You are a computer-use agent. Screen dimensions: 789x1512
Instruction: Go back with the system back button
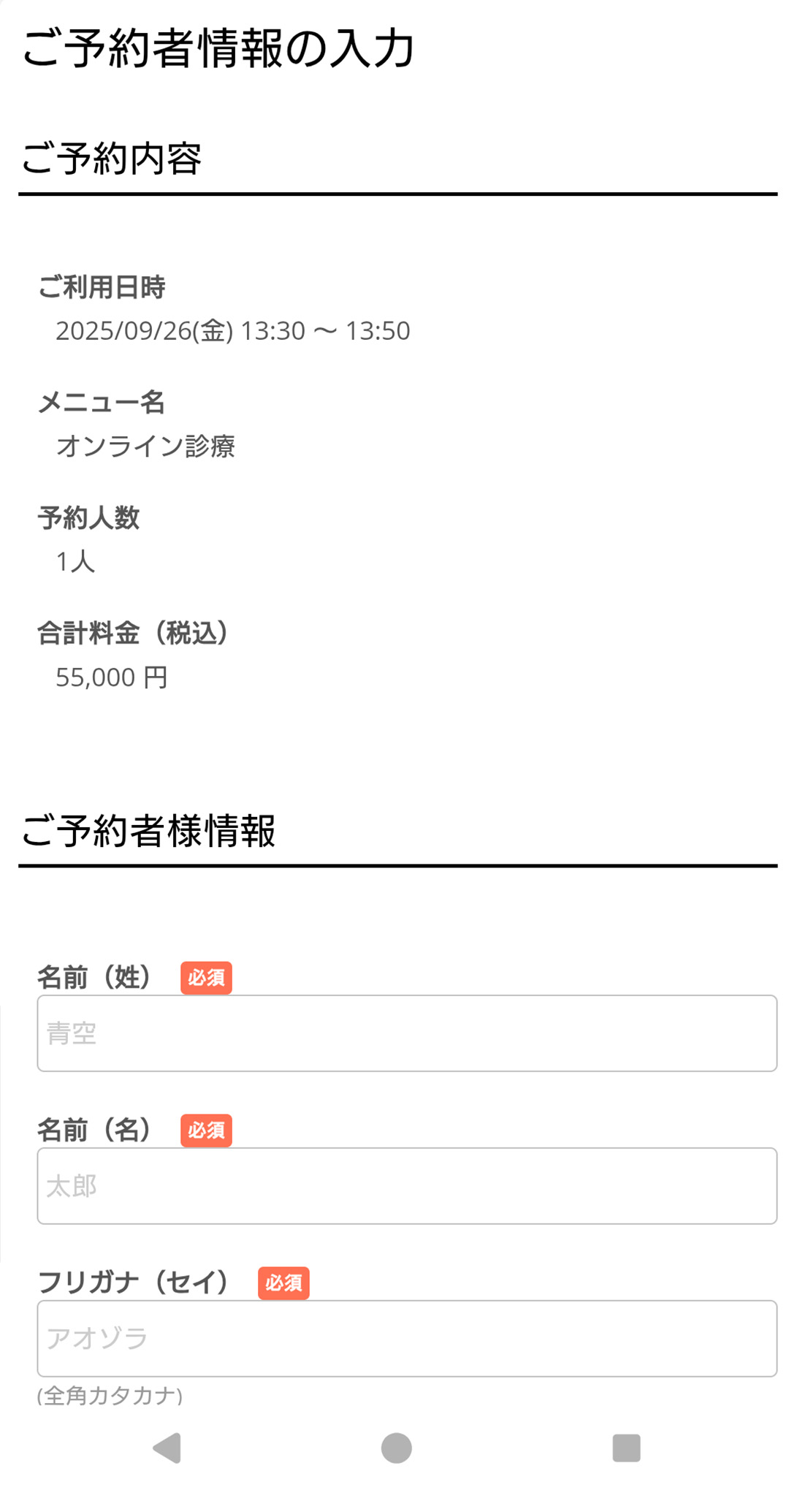coord(167,1448)
